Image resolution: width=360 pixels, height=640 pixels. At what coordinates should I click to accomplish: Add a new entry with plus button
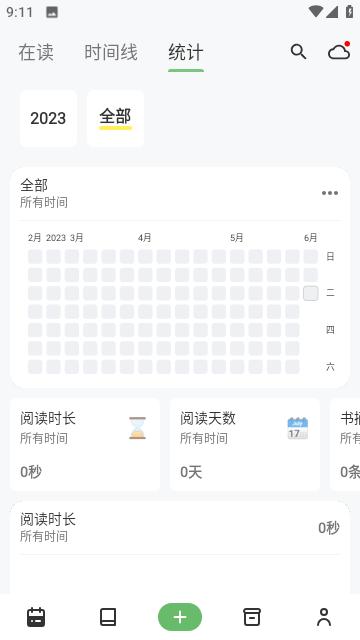(180, 617)
